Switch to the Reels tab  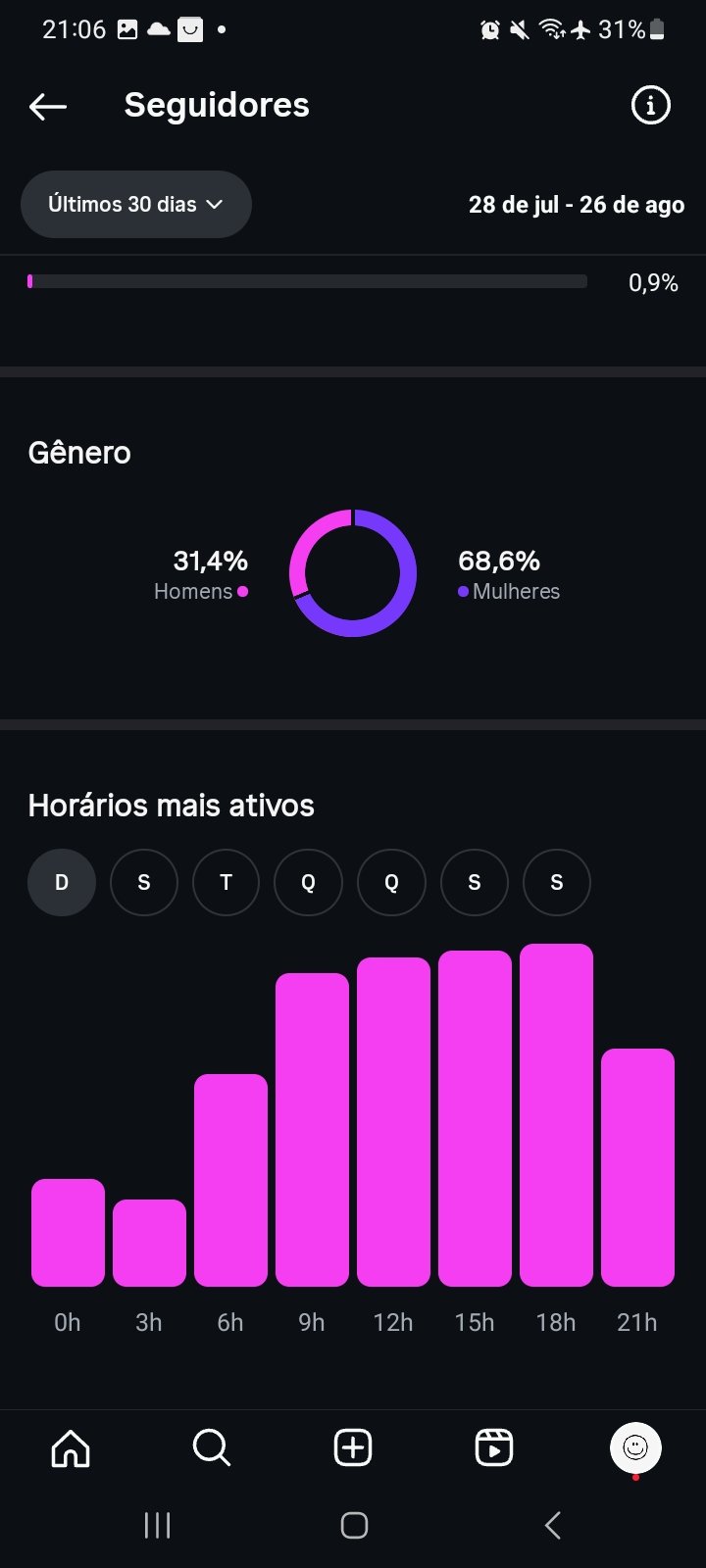tap(494, 1447)
